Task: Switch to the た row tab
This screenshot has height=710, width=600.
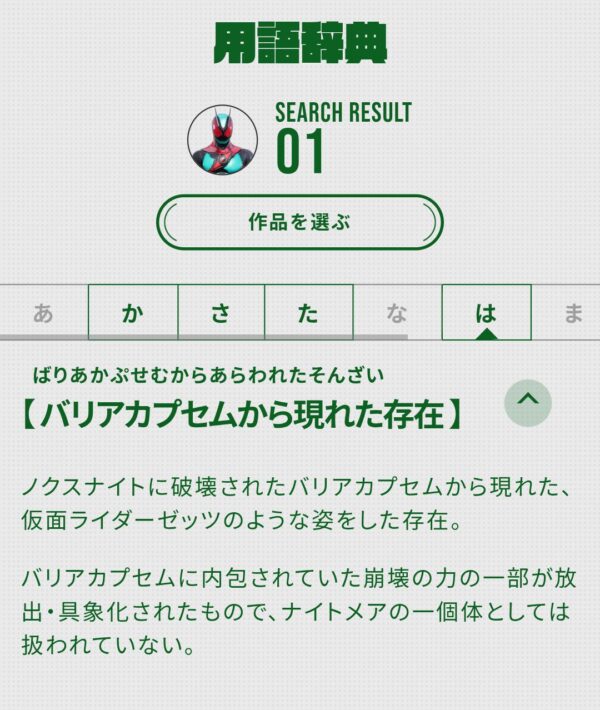Action: coord(309,312)
